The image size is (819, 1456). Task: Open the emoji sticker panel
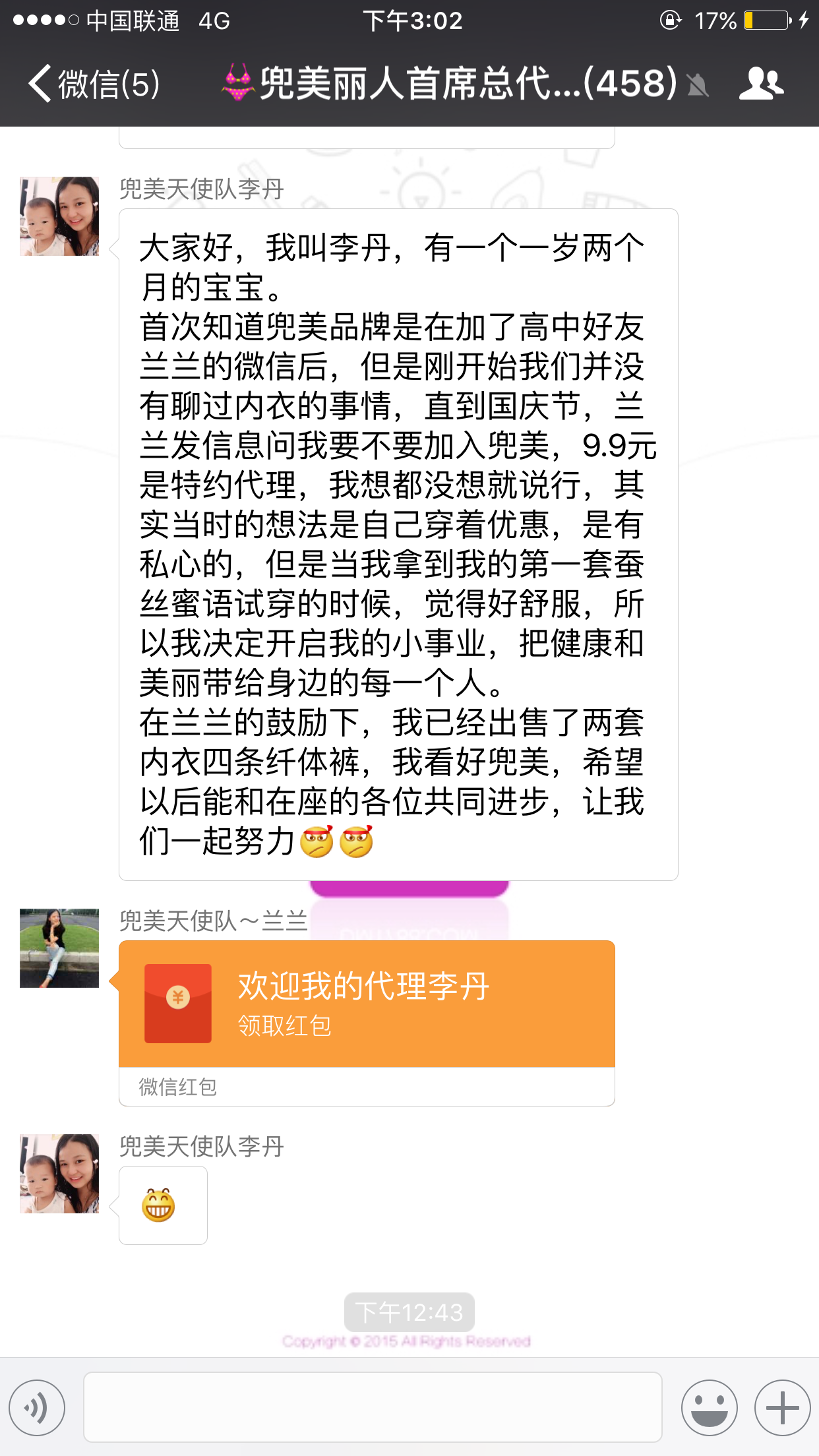point(709,1407)
